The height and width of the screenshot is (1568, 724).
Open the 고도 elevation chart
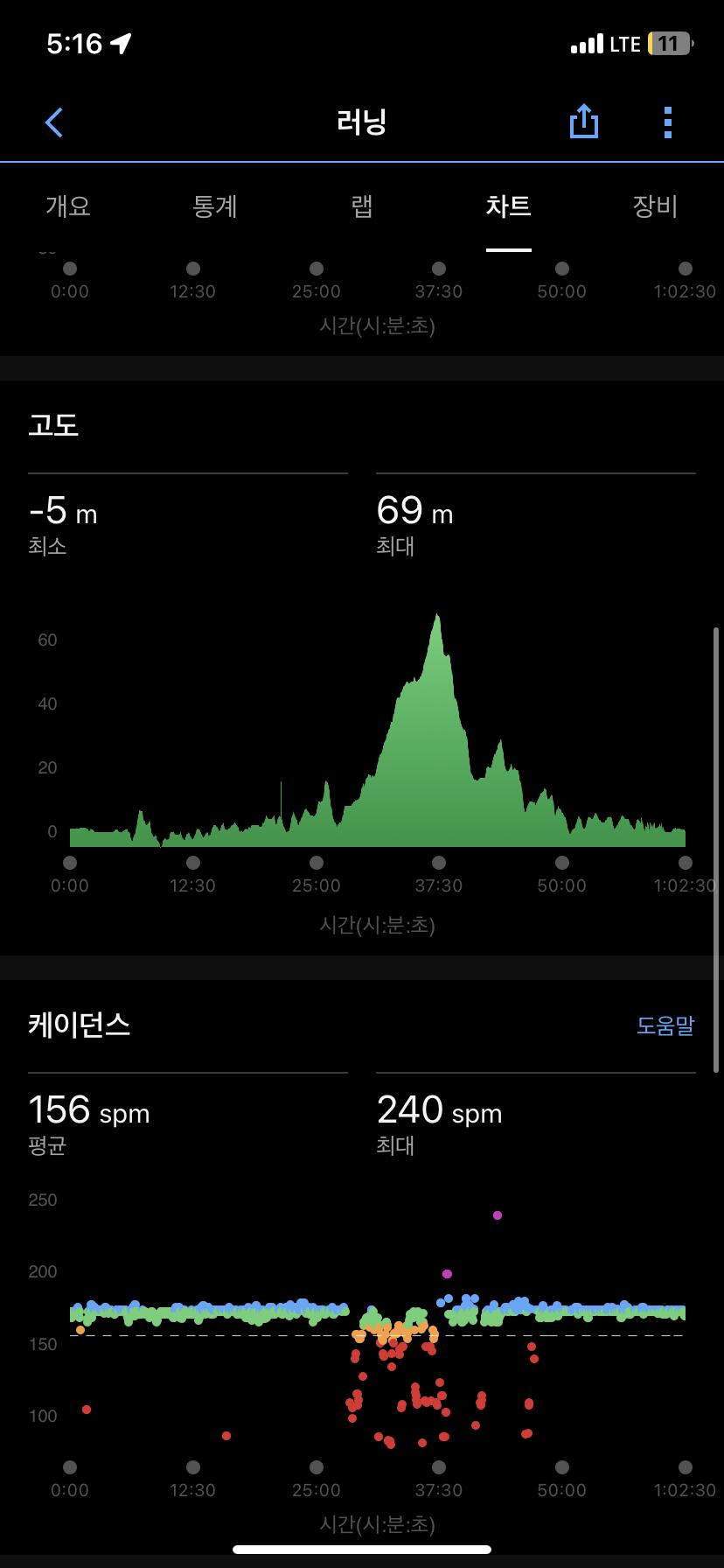click(378, 735)
